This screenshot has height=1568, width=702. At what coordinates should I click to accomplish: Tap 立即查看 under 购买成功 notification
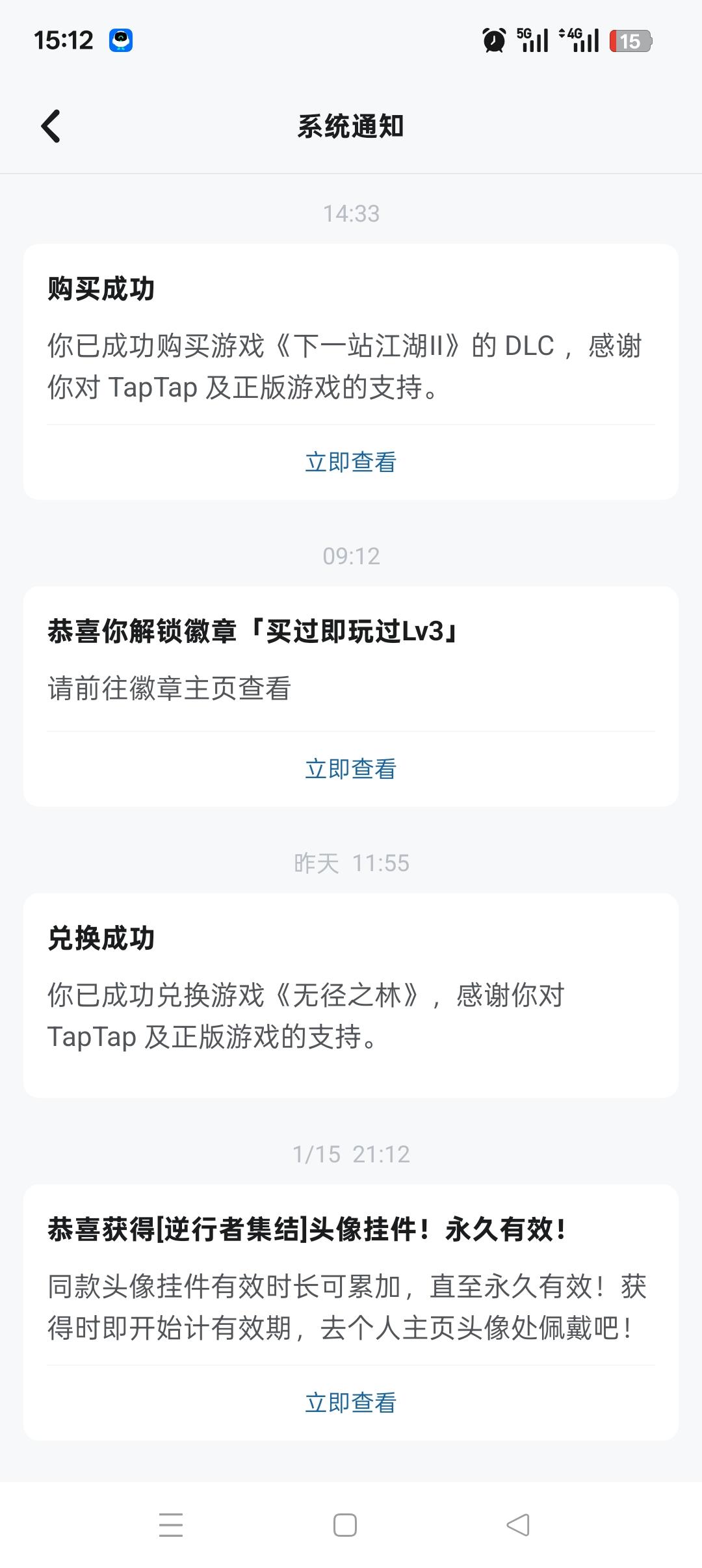pos(350,462)
